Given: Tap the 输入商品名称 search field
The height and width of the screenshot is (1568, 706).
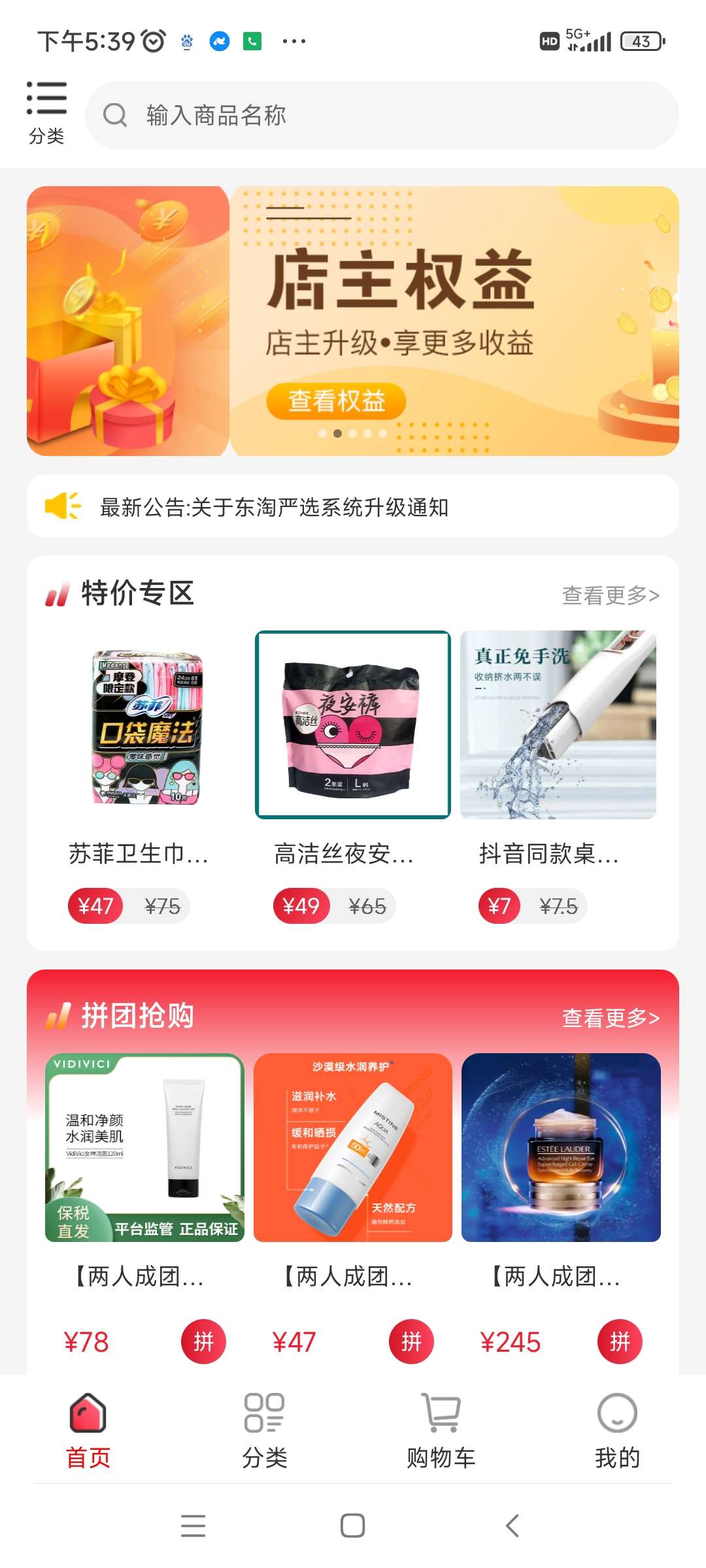Looking at the screenshot, I should (382, 116).
